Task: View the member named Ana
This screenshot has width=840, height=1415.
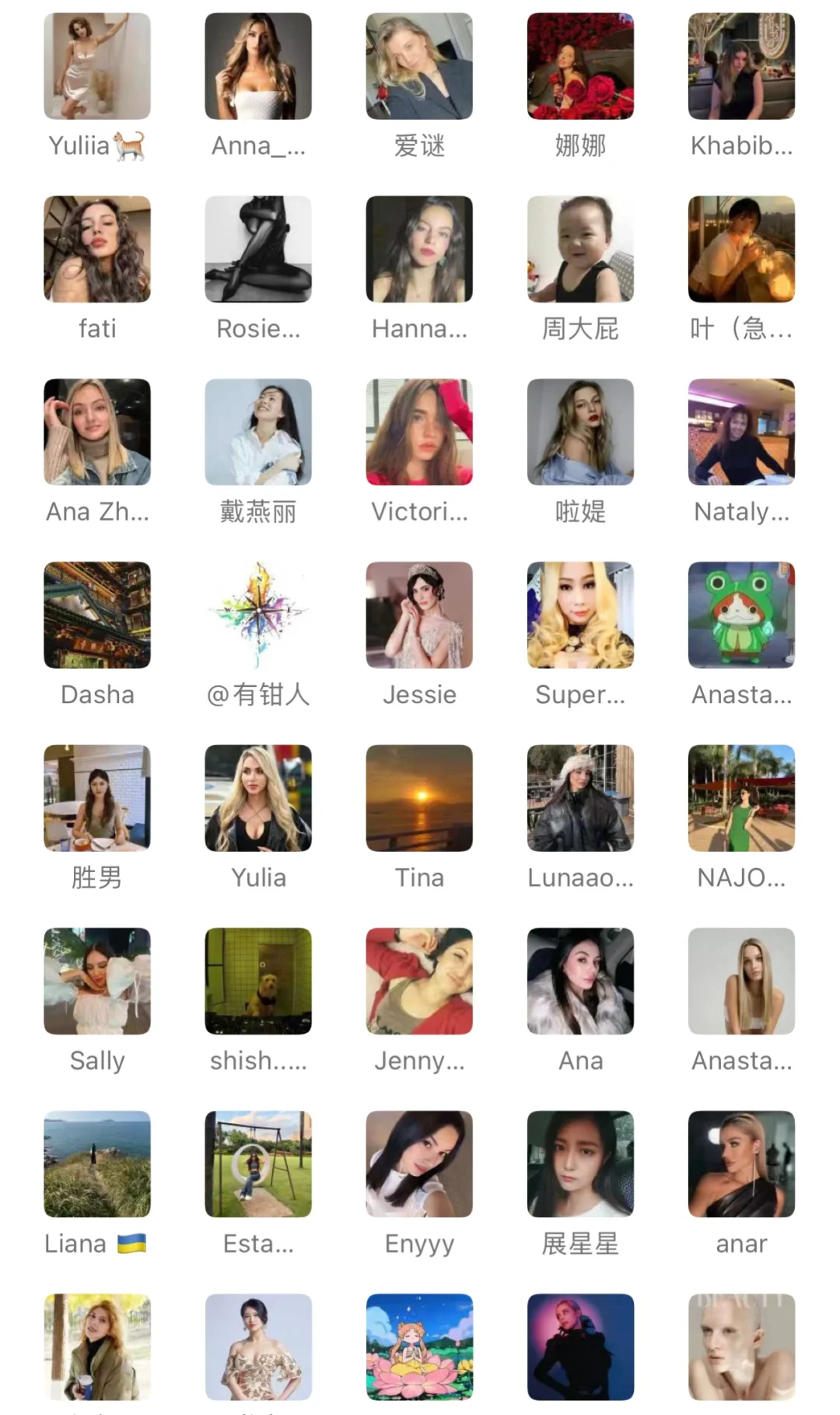Action: click(580, 981)
